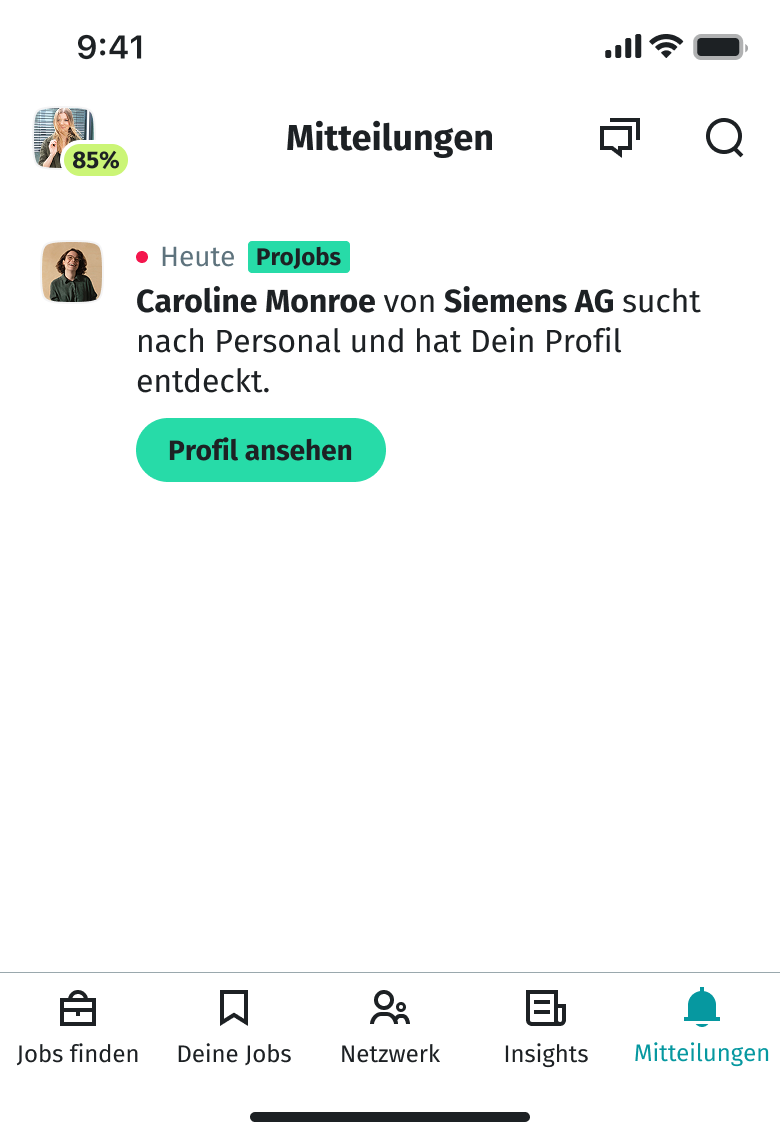Go to the Deine Jobs tab
780x1138 pixels.
[x=234, y=1026]
